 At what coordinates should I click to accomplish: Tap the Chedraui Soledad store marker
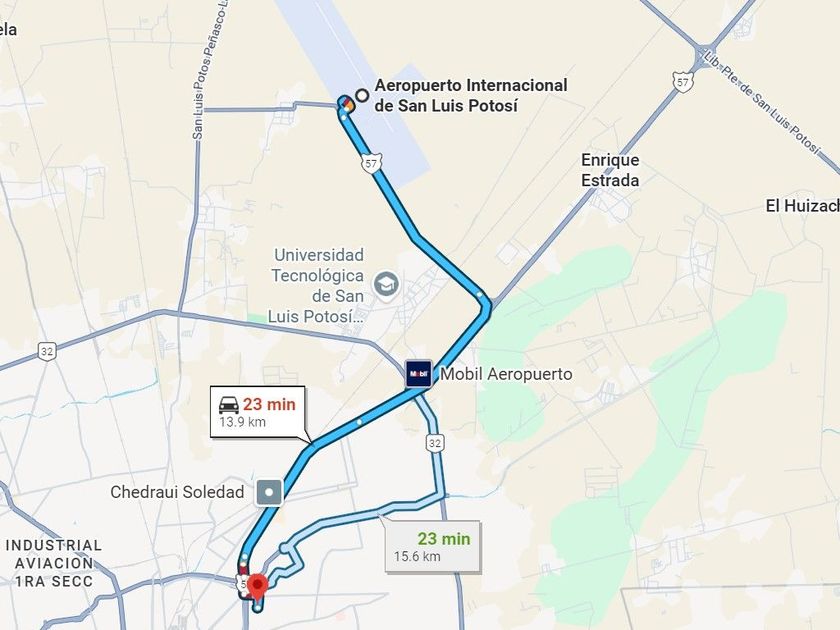269,492
